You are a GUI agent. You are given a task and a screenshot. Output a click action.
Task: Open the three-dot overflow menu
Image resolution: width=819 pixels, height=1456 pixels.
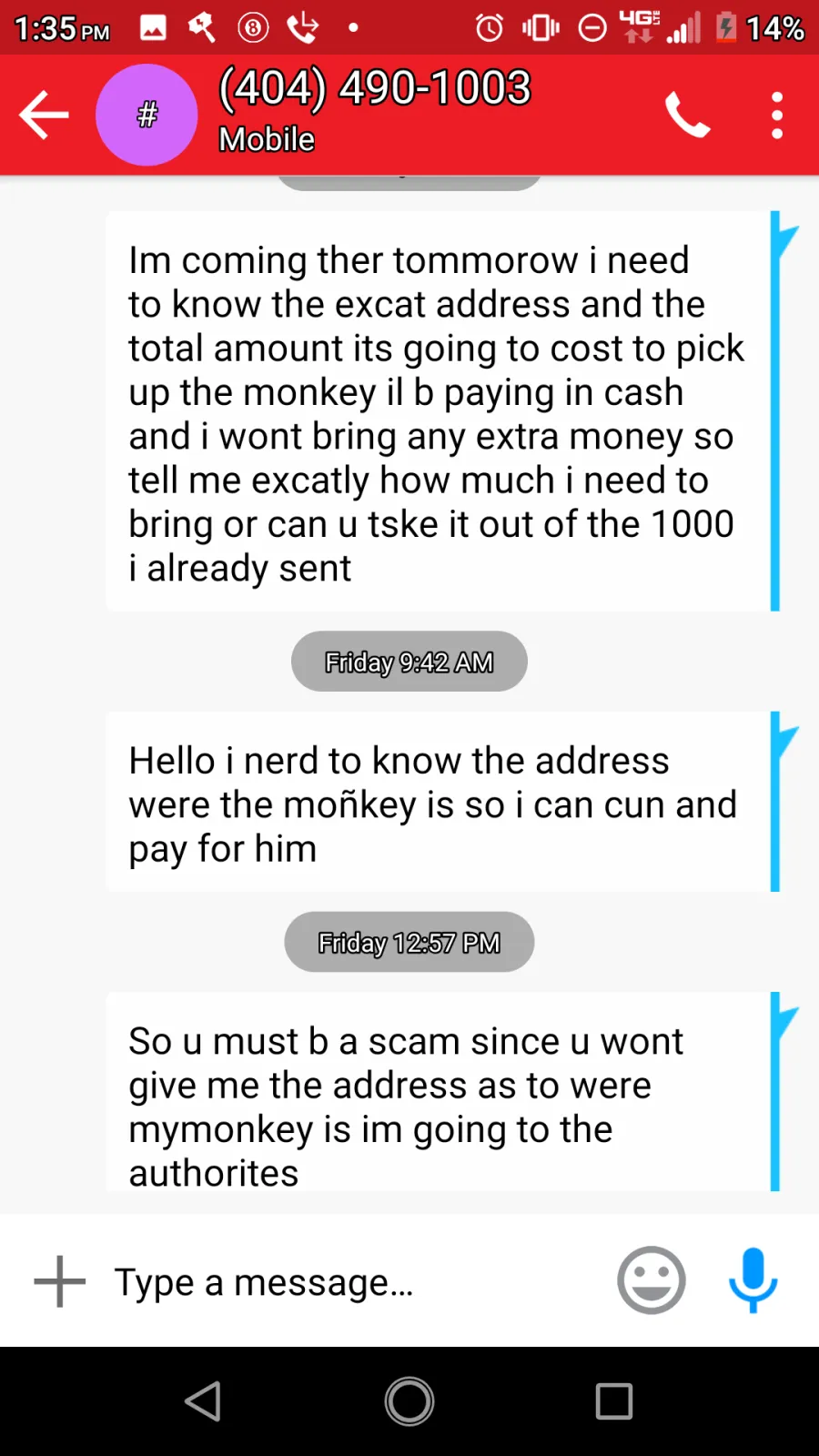coord(776,115)
